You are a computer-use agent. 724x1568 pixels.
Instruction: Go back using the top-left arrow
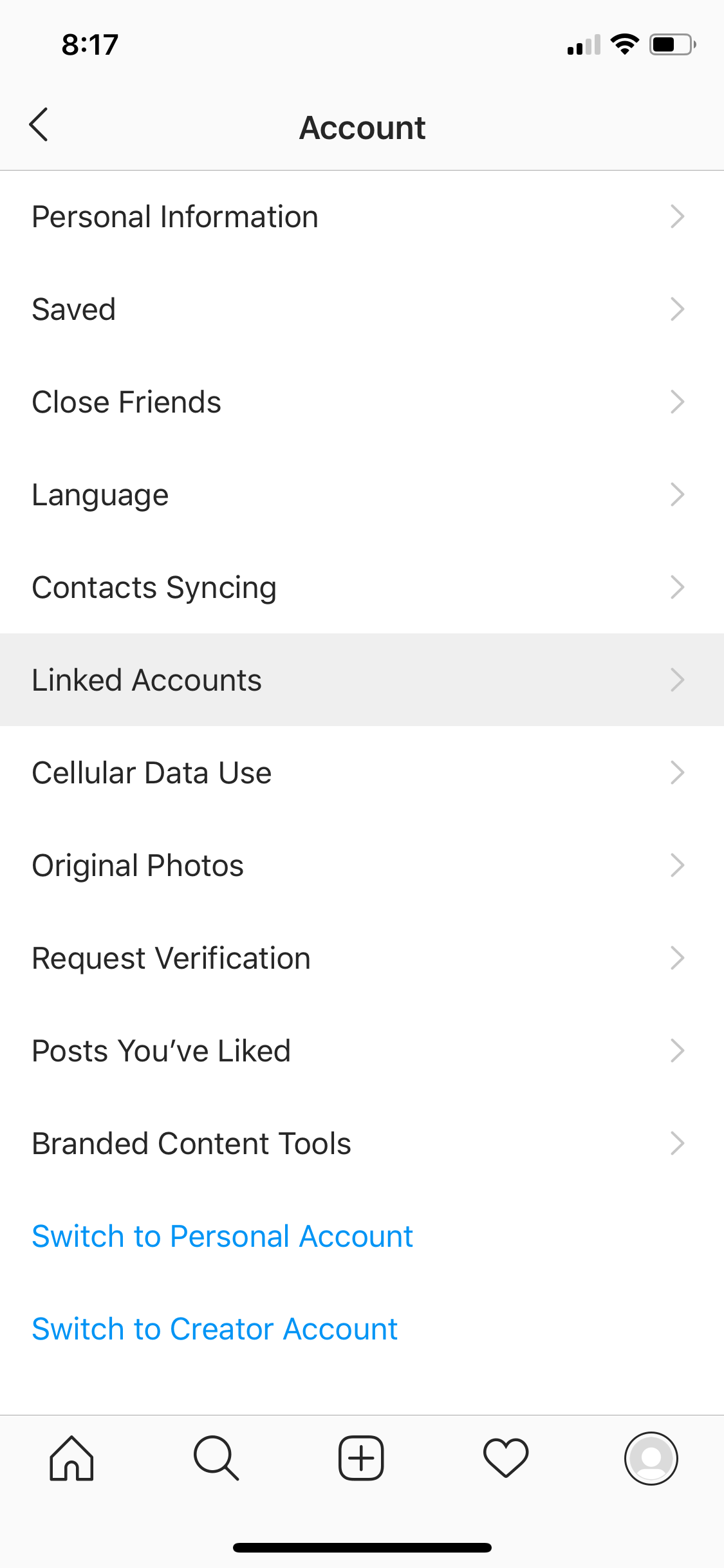click(39, 125)
